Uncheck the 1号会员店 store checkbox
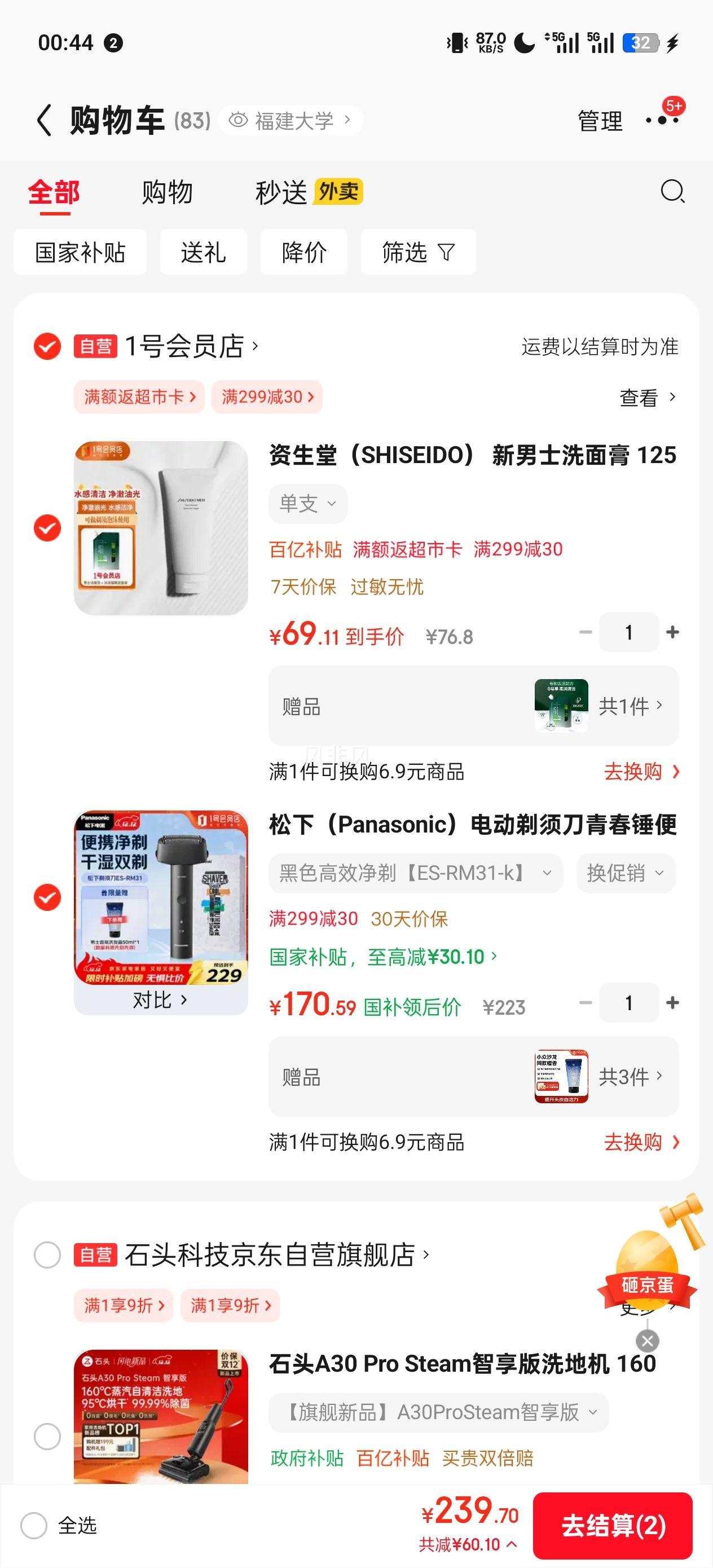 [x=46, y=346]
